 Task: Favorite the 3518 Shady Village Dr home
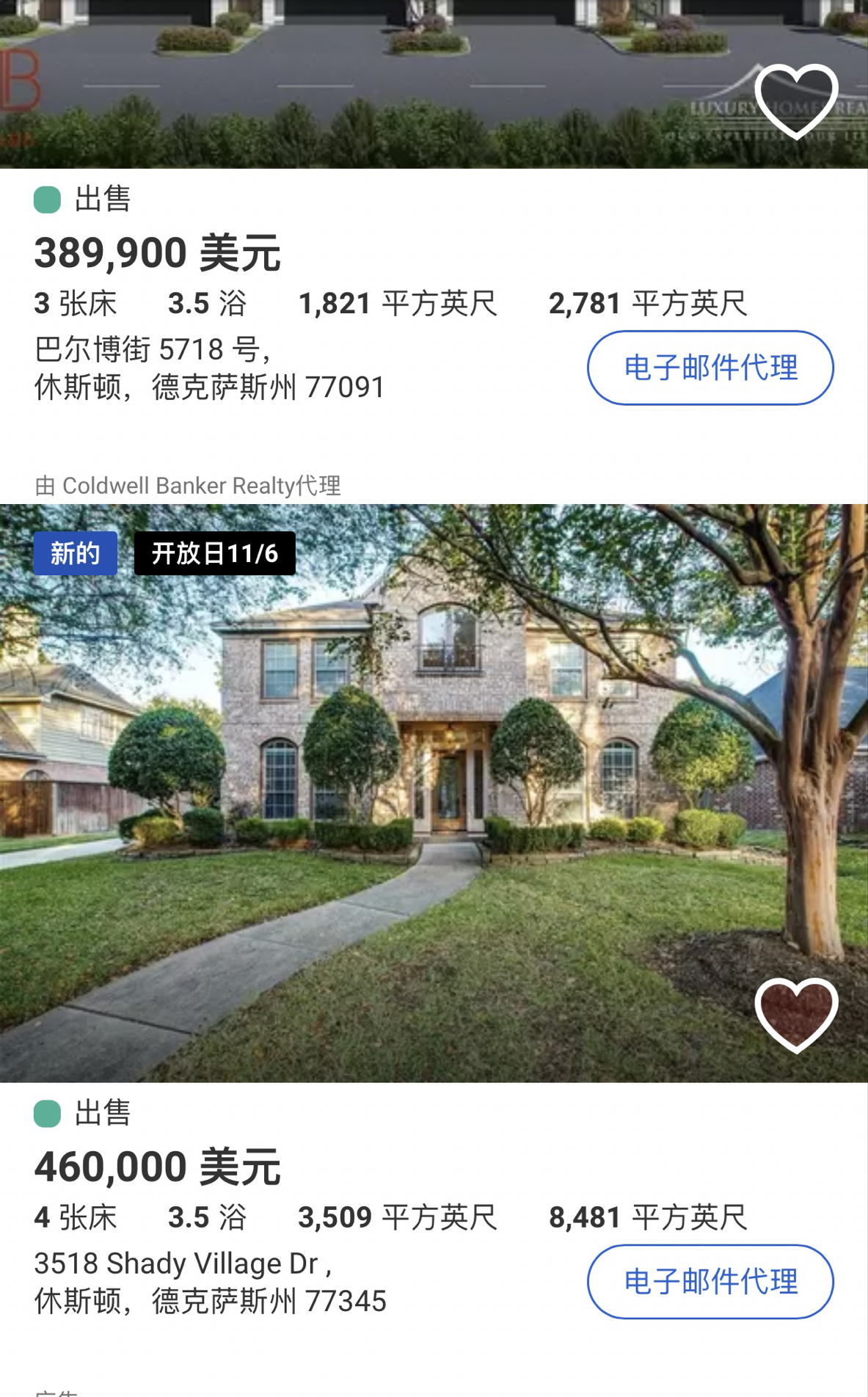[x=796, y=1015]
